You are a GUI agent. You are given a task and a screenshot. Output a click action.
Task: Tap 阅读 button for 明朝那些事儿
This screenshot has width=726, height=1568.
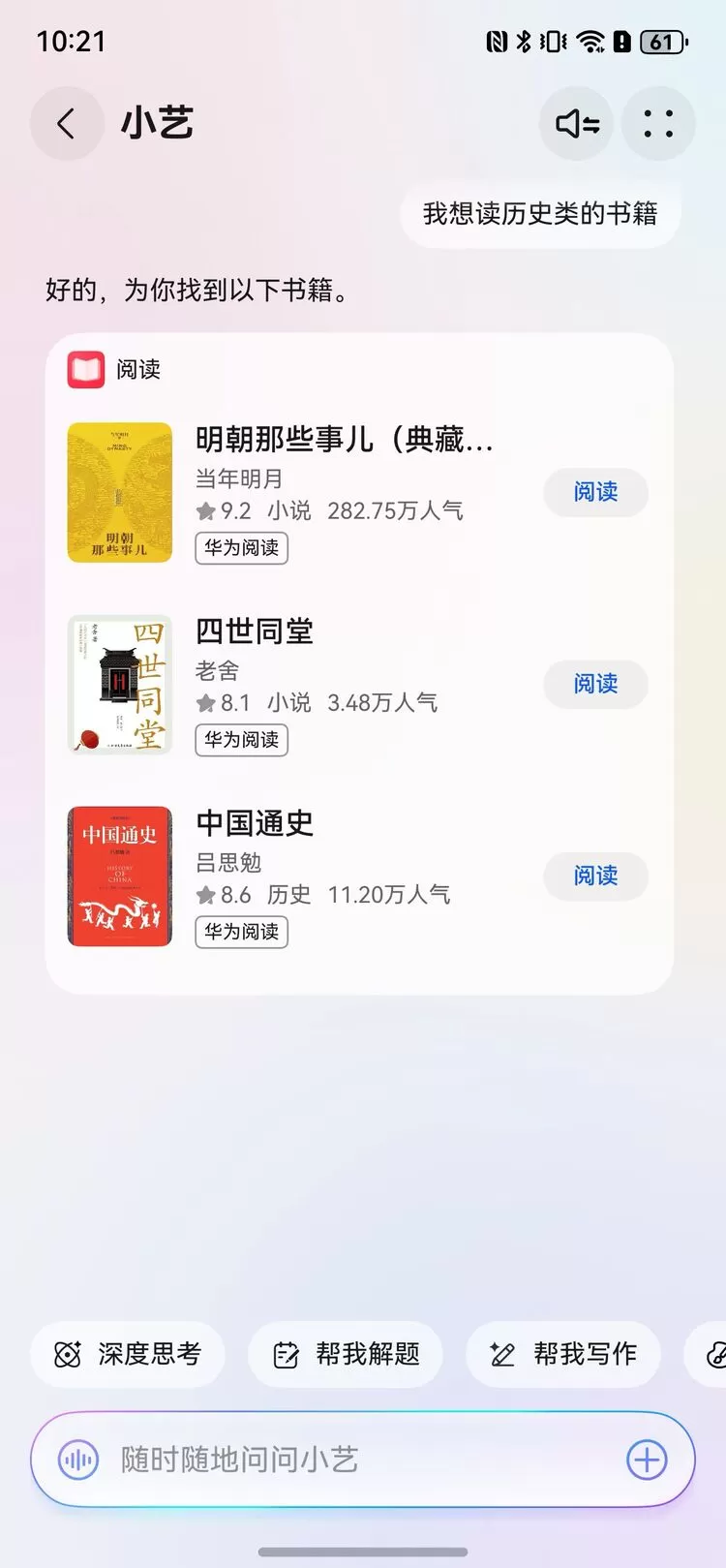click(595, 492)
